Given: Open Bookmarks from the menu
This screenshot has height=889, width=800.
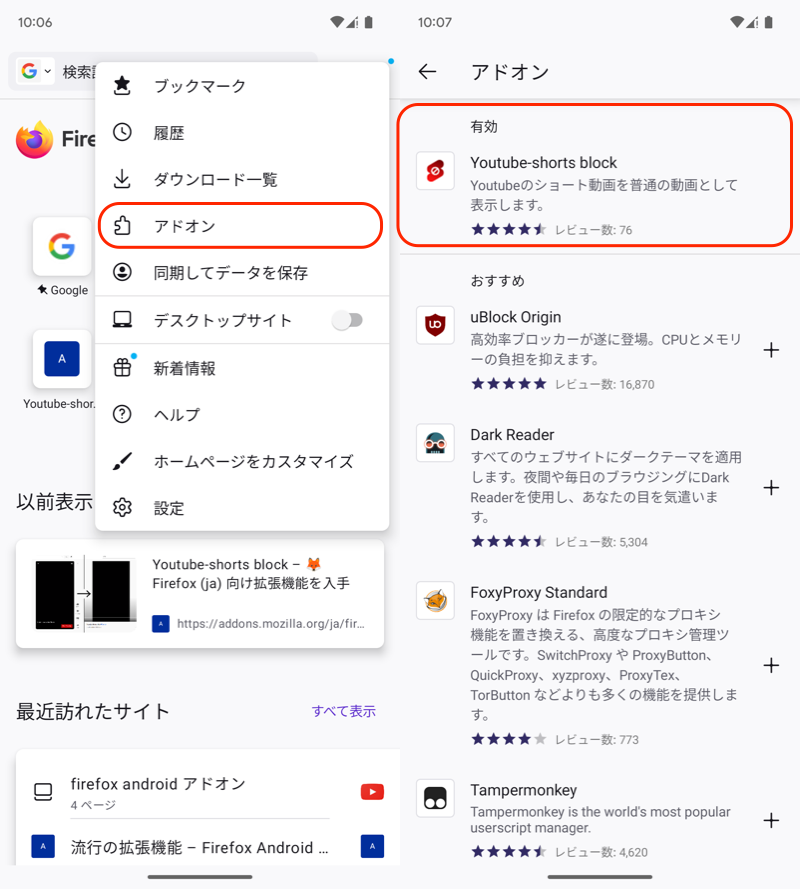Looking at the screenshot, I should tap(199, 86).
